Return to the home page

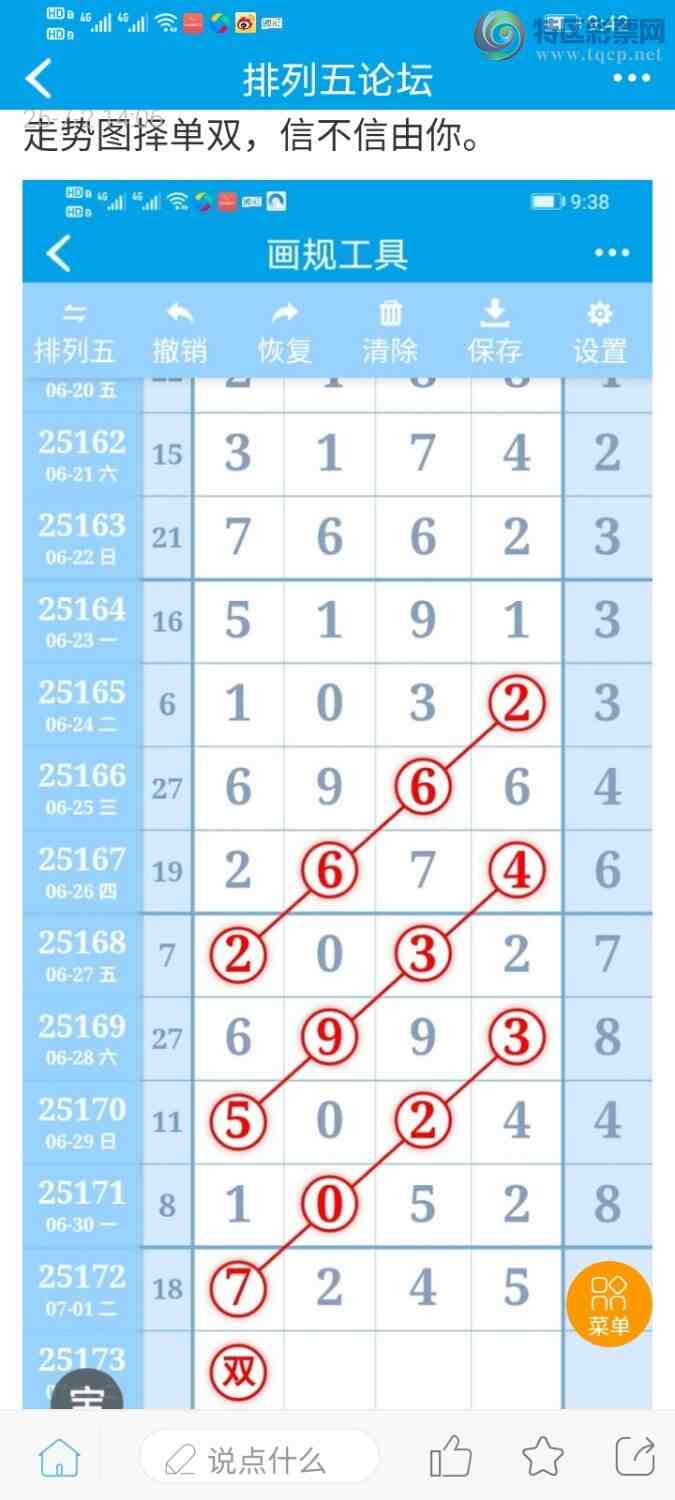coord(59,1459)
